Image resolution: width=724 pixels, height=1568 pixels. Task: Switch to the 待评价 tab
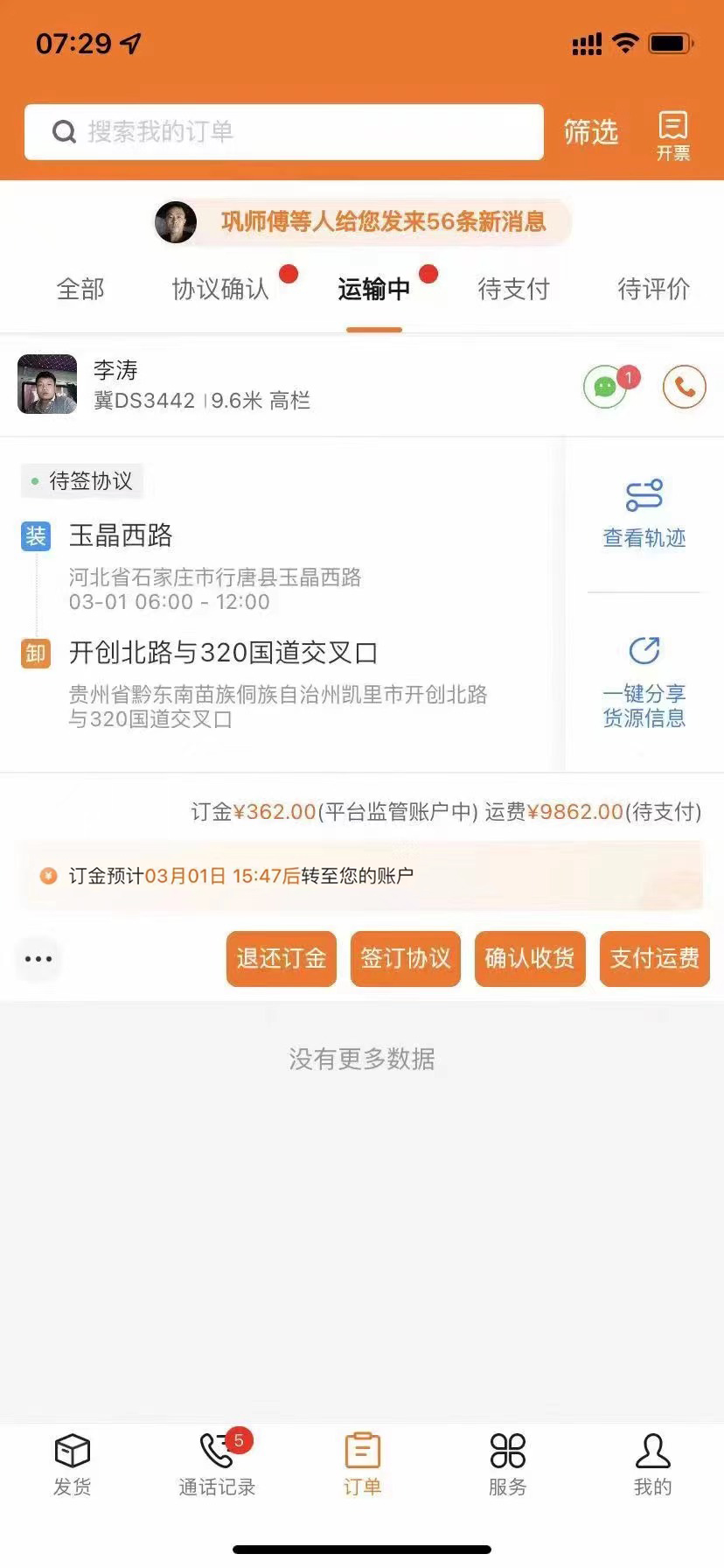654,289
